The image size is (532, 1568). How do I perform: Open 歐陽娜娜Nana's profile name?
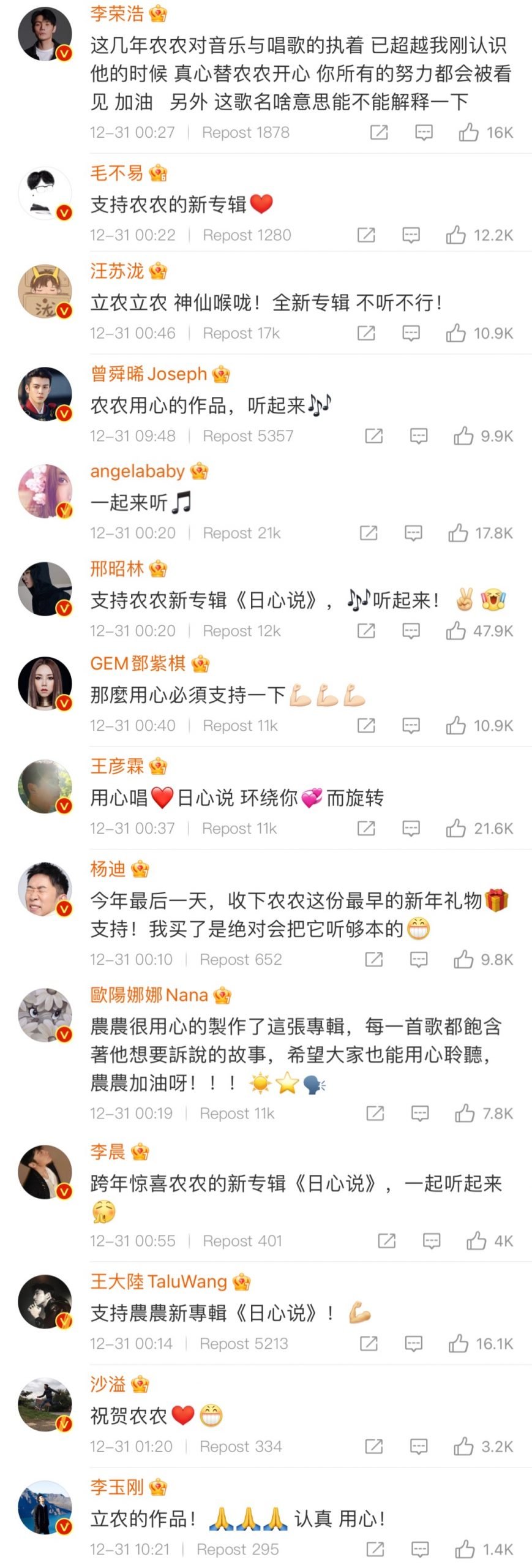click(x=149, y=995)
